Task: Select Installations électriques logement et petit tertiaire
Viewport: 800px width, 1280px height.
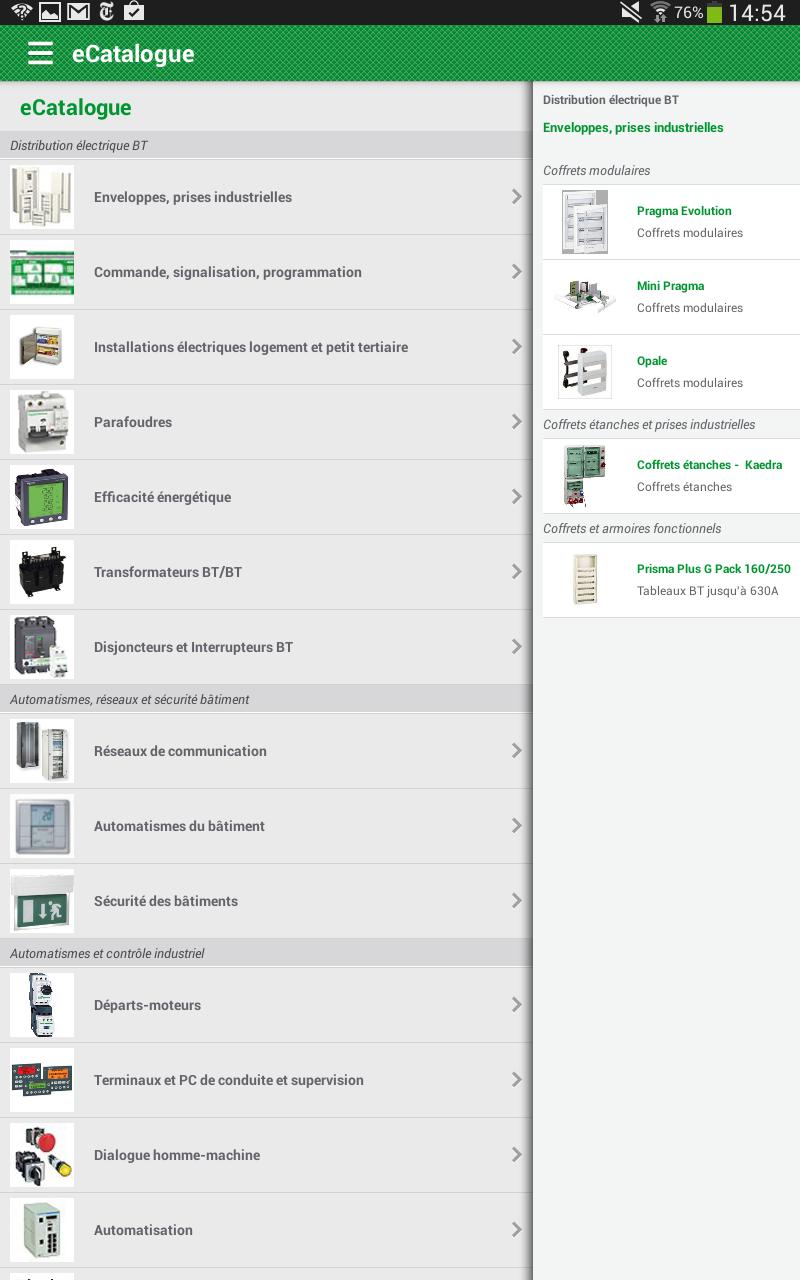Action: click(266, 347)
